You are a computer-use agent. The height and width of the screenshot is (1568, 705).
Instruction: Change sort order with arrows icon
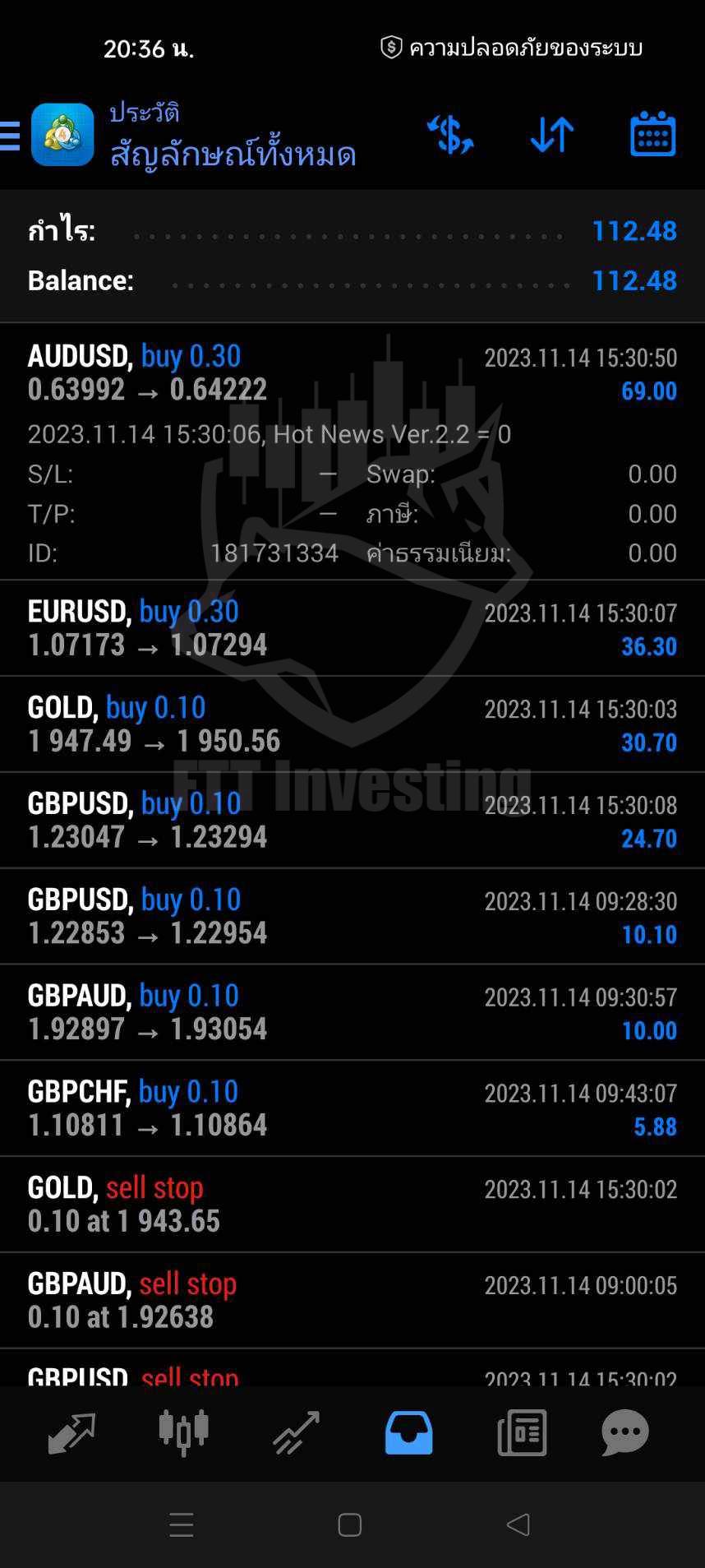click(552, 135)
